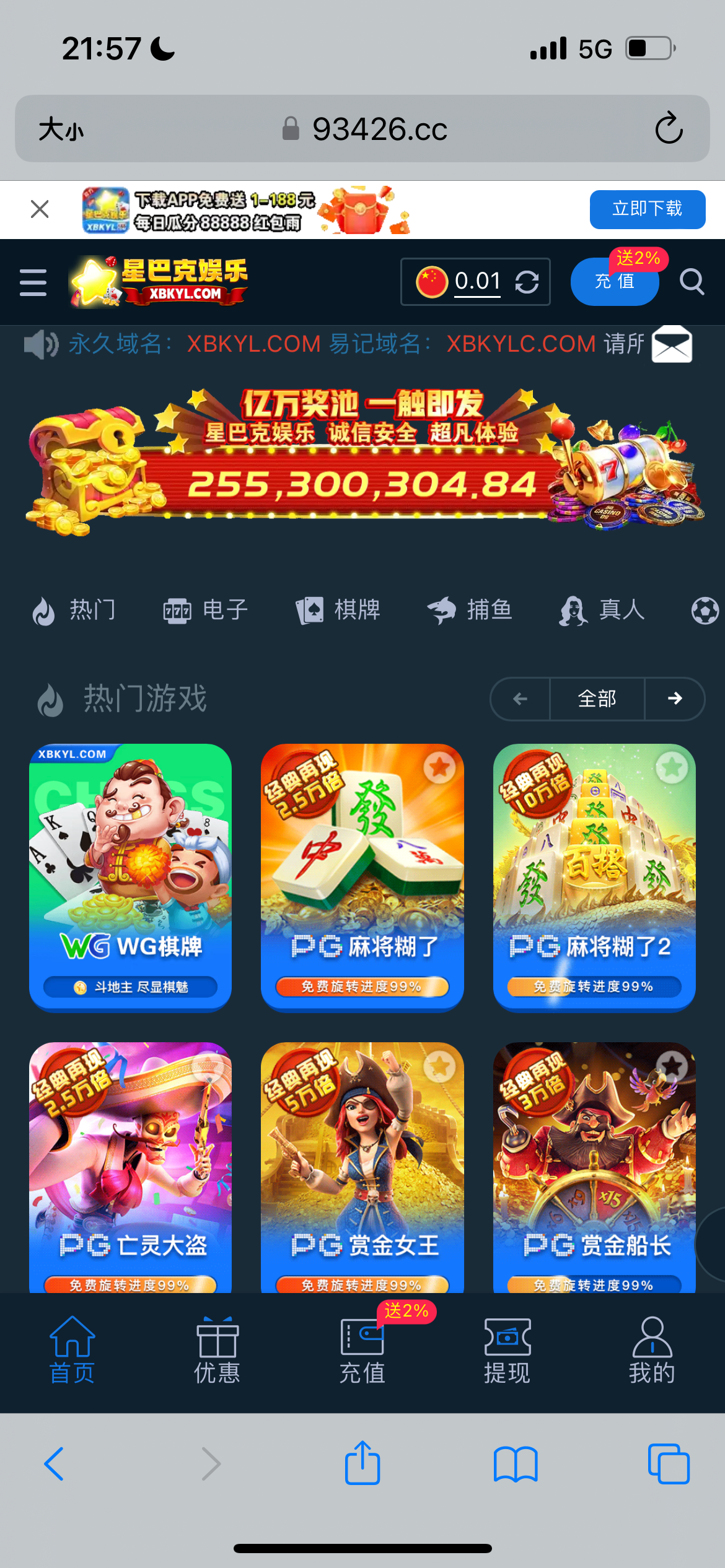This screenshot has height=1568, width=725.
Task: Tap 立即下载 to download the app
Action: (x=647, y=209)
